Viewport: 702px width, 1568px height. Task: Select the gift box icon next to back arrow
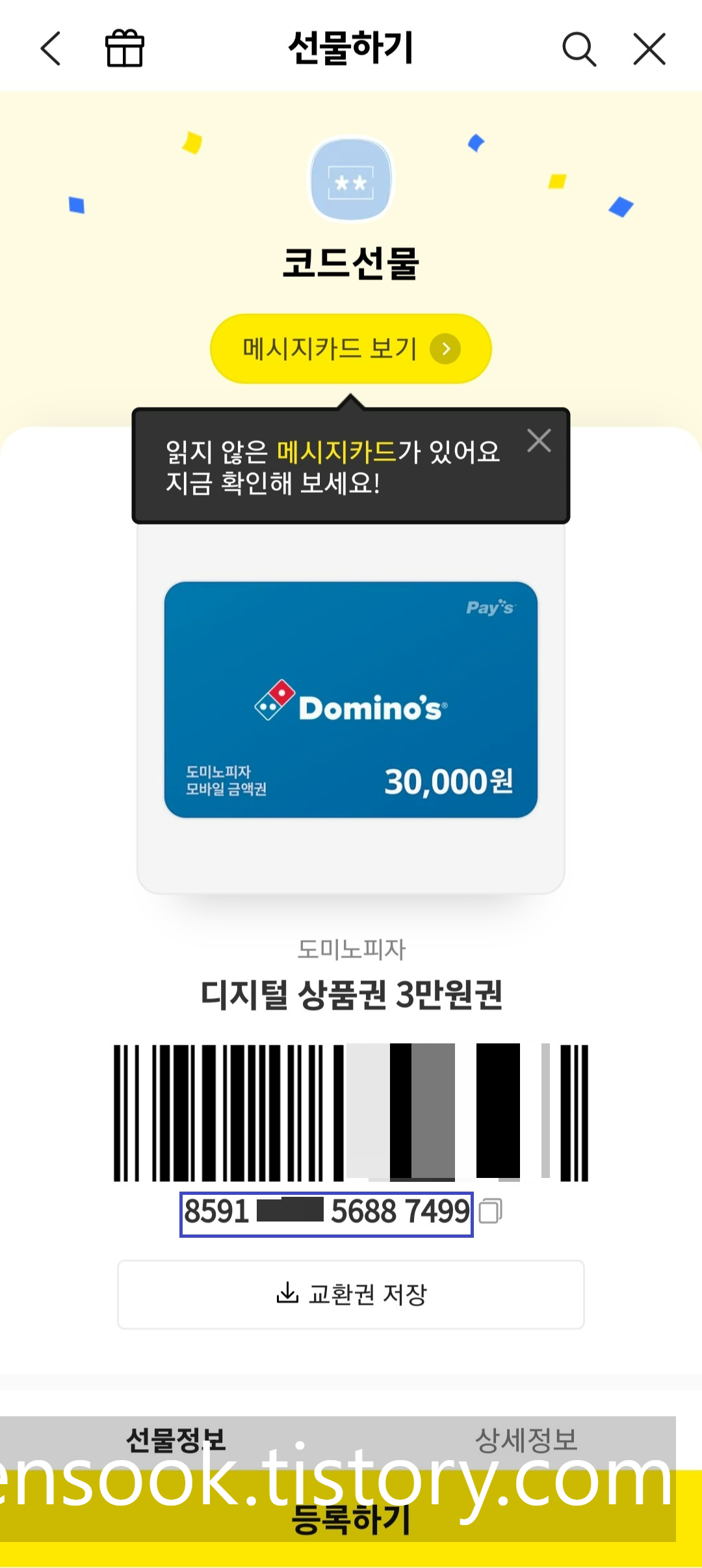(123, 47)
